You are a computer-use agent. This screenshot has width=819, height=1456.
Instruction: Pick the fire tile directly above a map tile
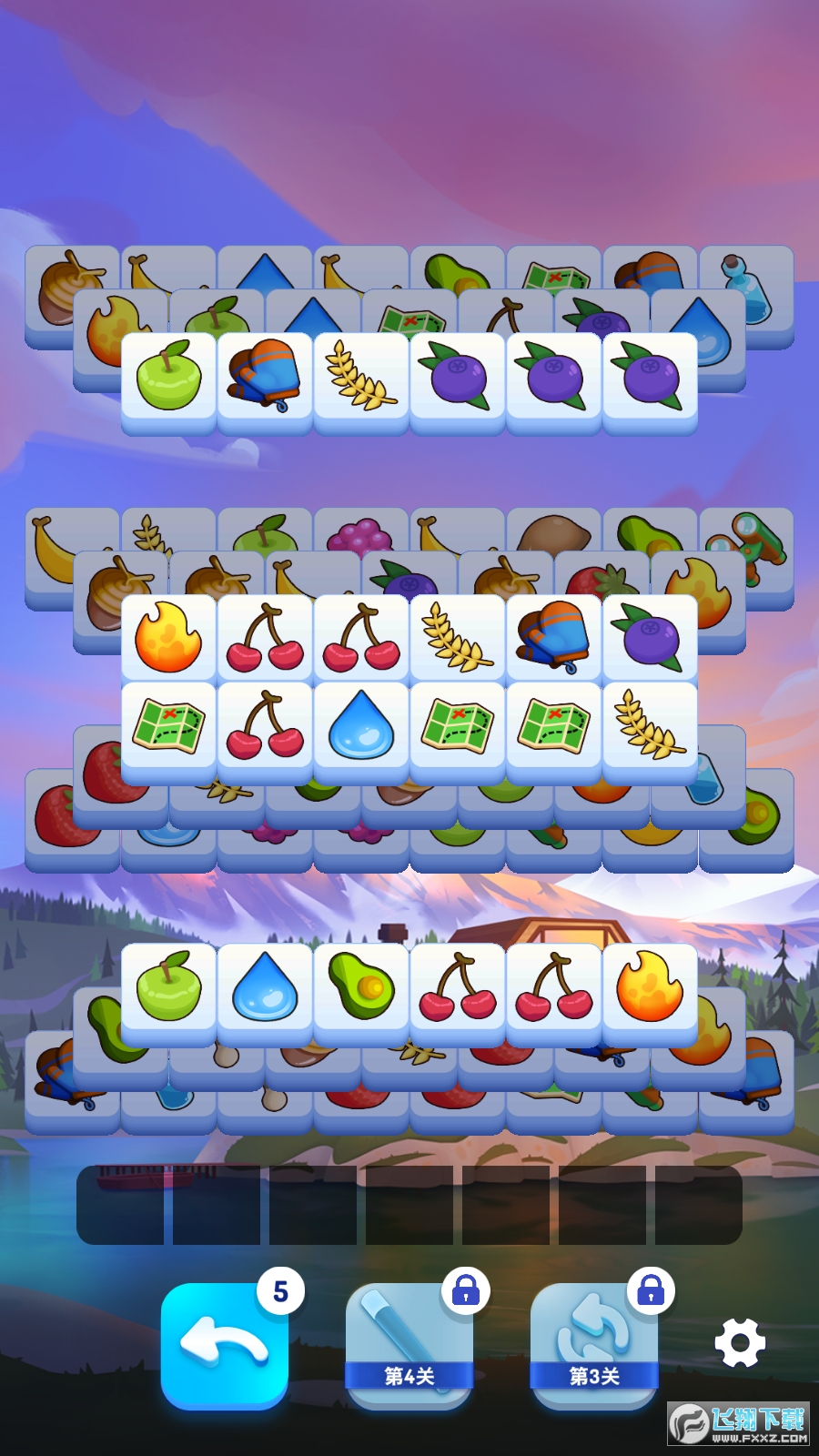168,639
